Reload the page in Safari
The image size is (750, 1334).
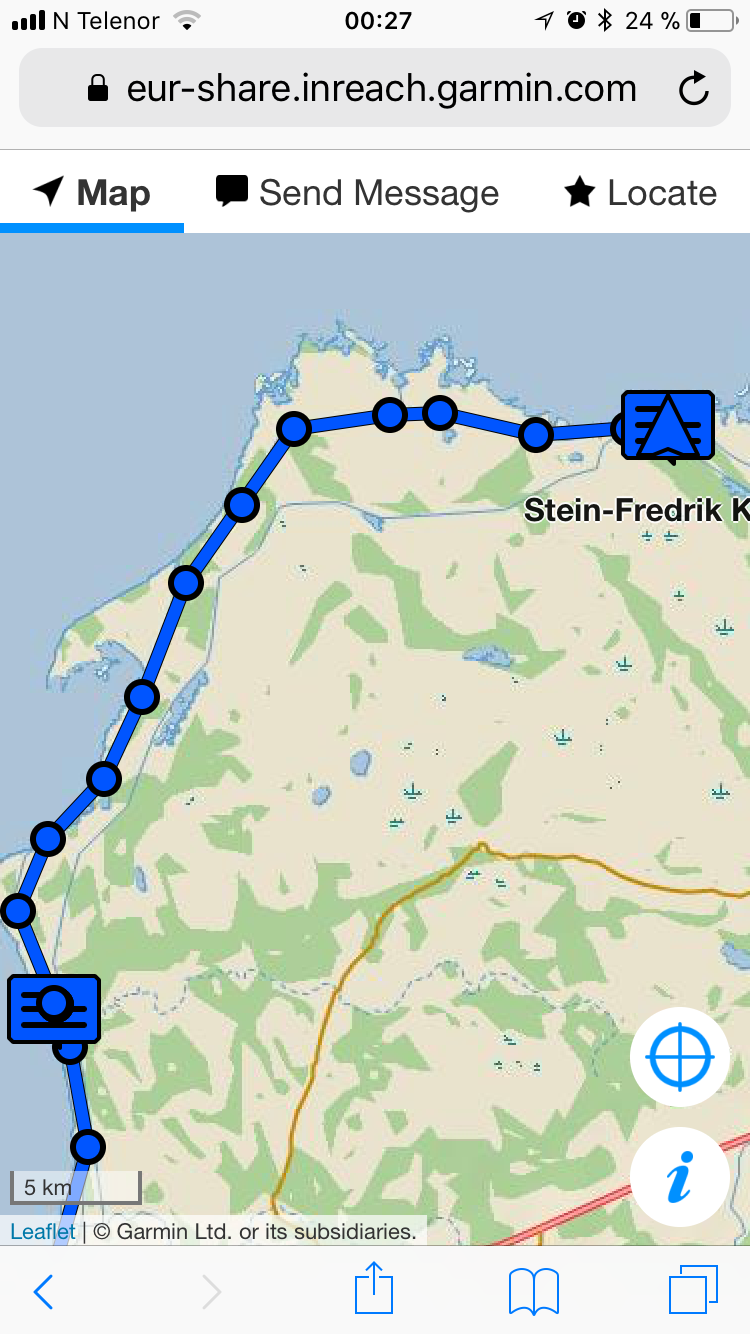pos(693,89)
